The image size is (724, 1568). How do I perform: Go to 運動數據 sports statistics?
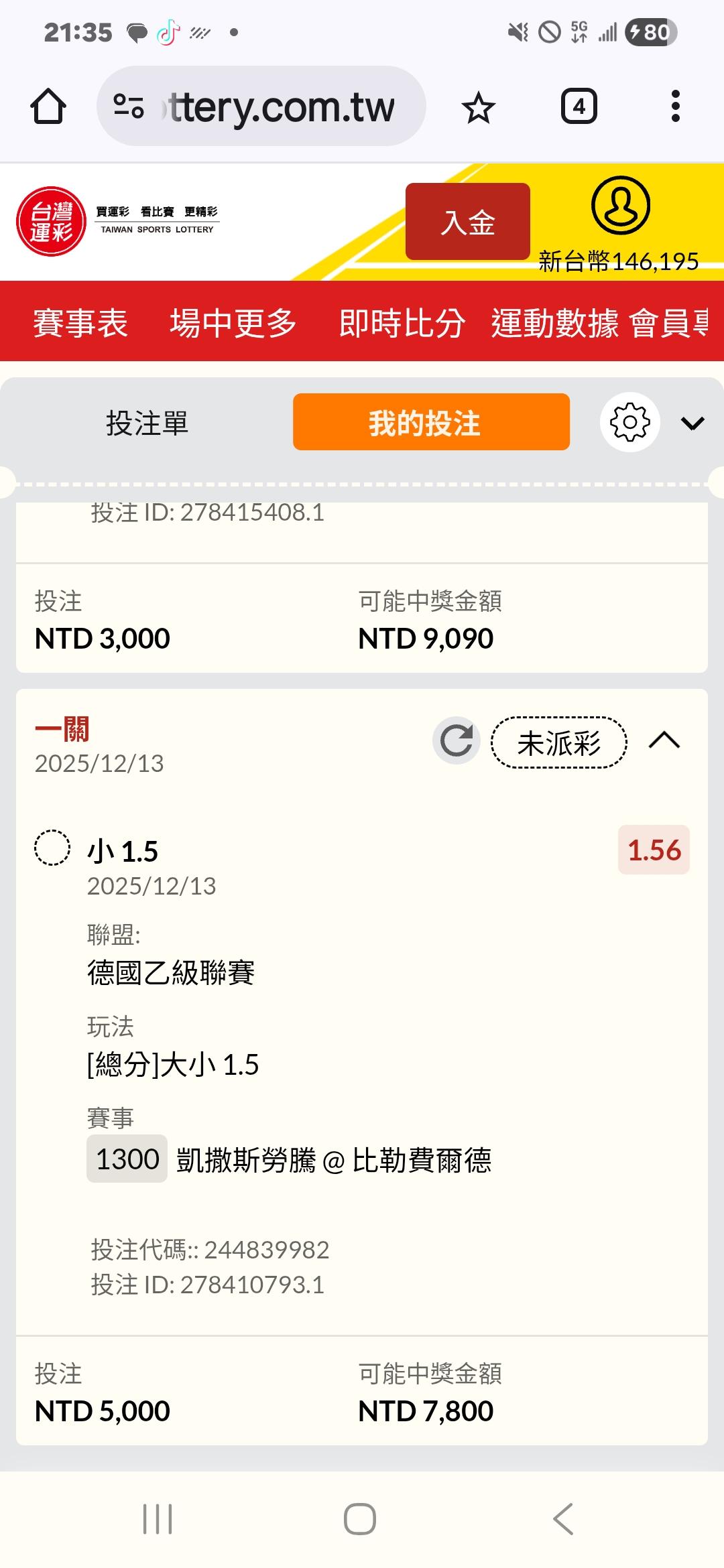554,323
